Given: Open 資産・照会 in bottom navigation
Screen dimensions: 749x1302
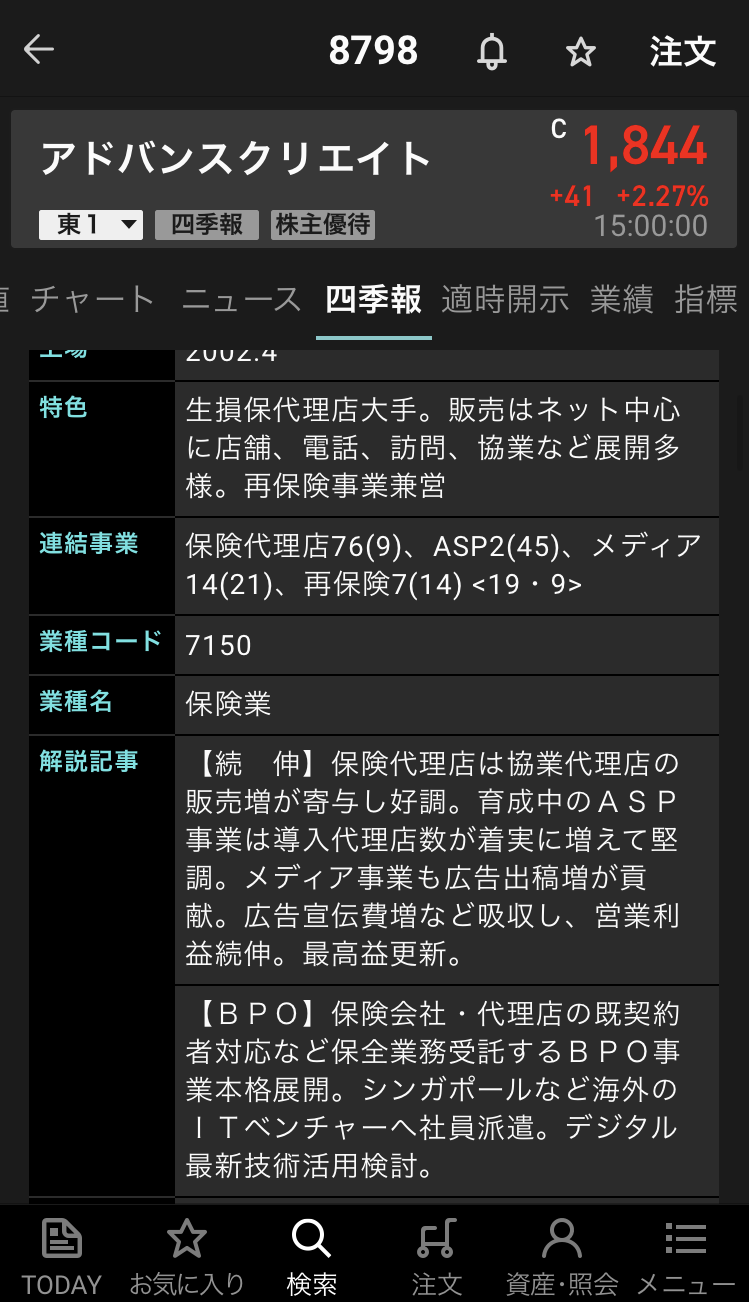Looking at the screenshot, I should coord(561,1256).
